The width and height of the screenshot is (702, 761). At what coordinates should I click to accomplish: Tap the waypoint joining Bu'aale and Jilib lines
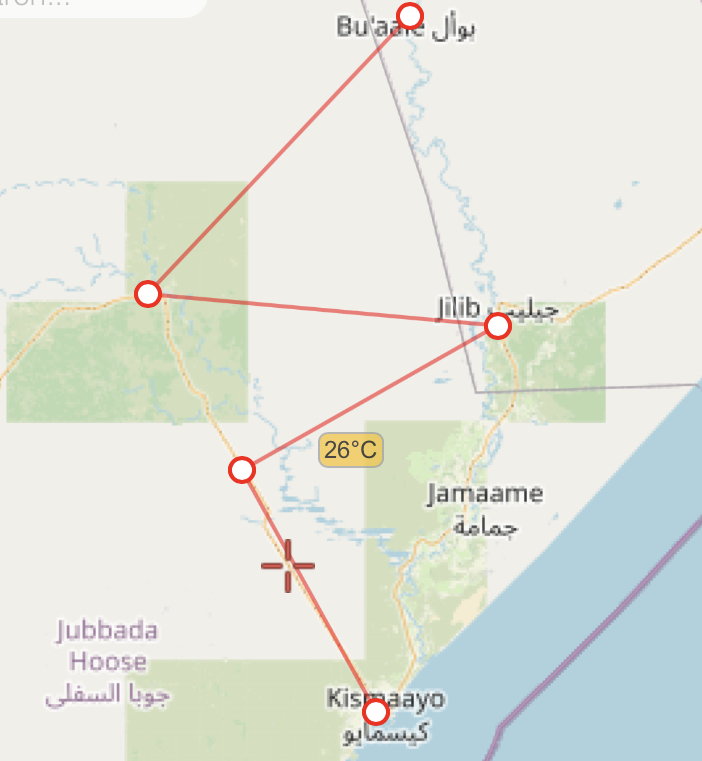pos(148,293)
